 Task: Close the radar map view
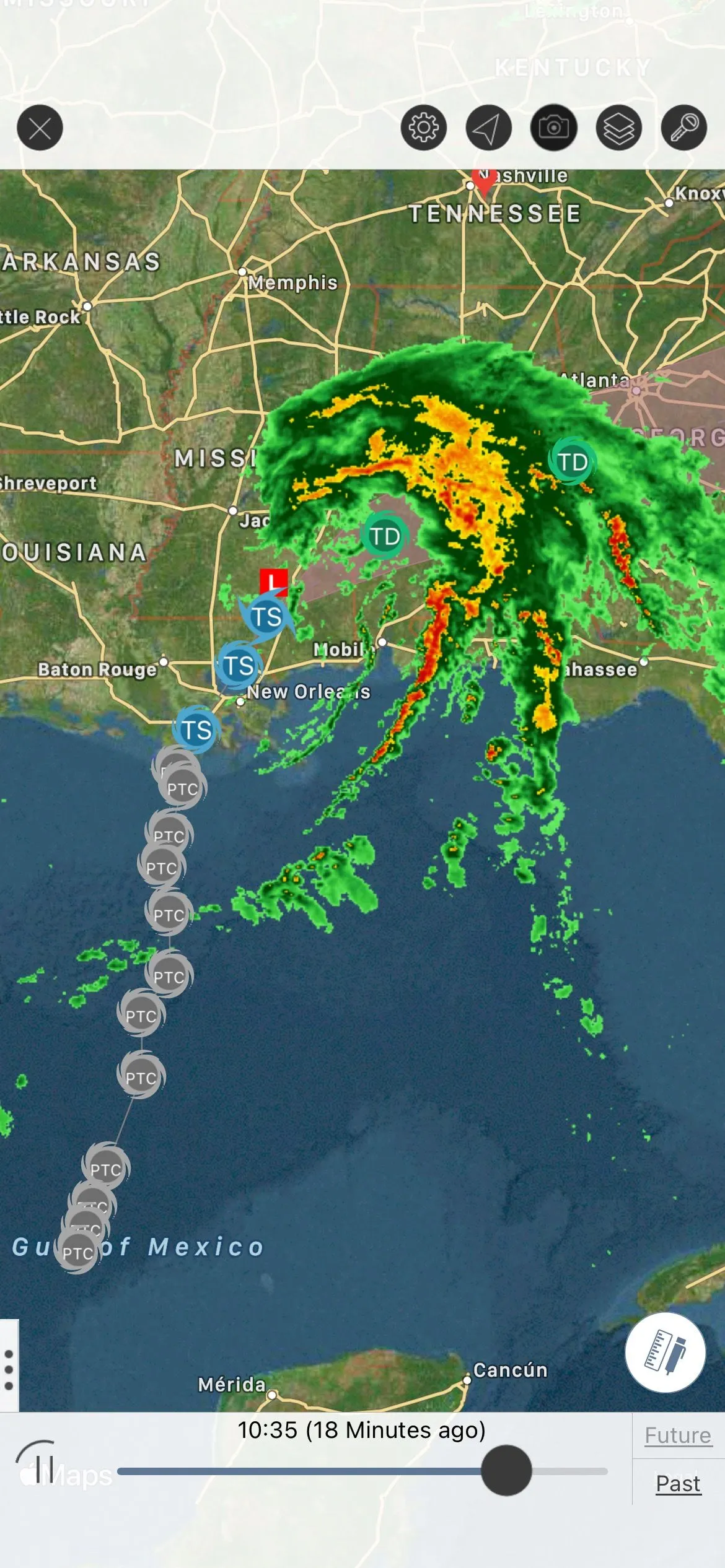(x=40, y=128)
